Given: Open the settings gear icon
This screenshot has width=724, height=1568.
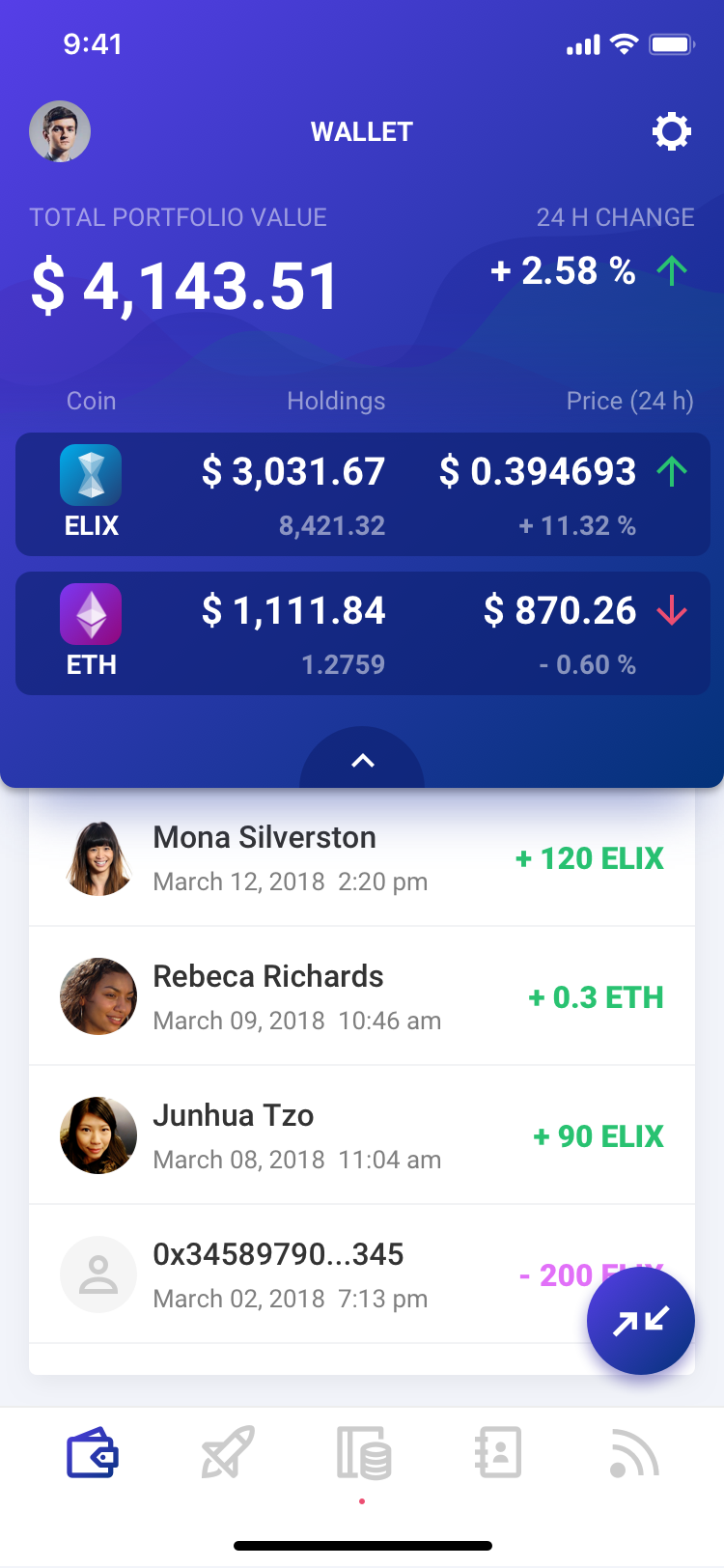Looking at the screenshot, I should click(x=672, y=131).
